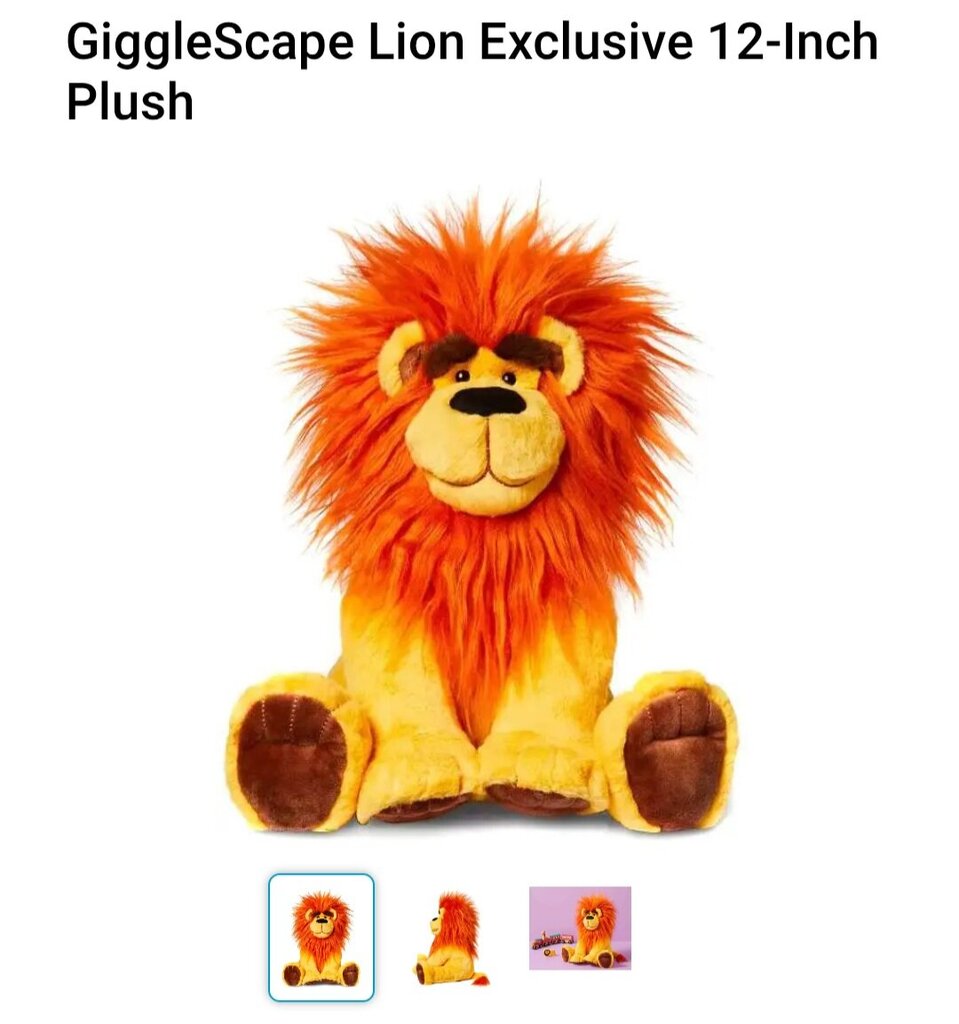Select the seated side-angle plush image
959x1024 pixels.
click(x=449, y=936)
